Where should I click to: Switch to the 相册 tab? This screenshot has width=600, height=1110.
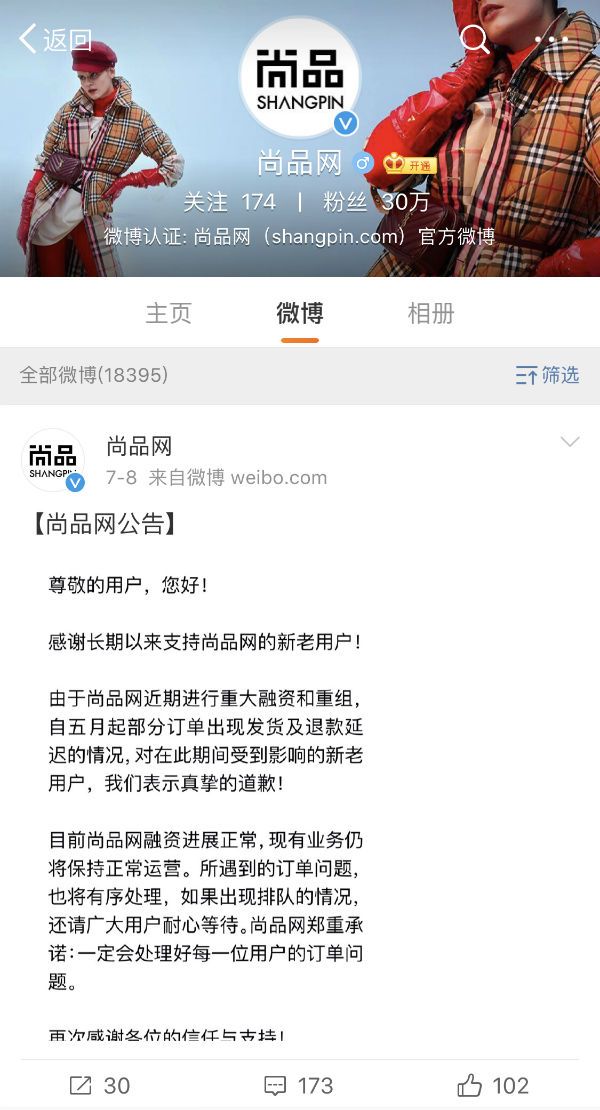(x=431, y=313)
